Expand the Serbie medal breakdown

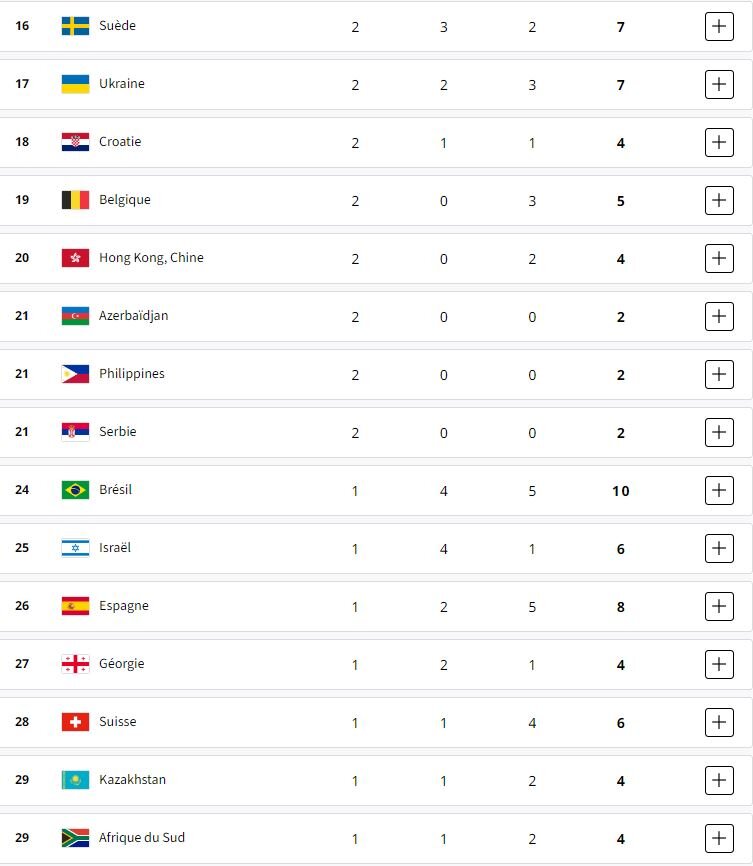719,433
